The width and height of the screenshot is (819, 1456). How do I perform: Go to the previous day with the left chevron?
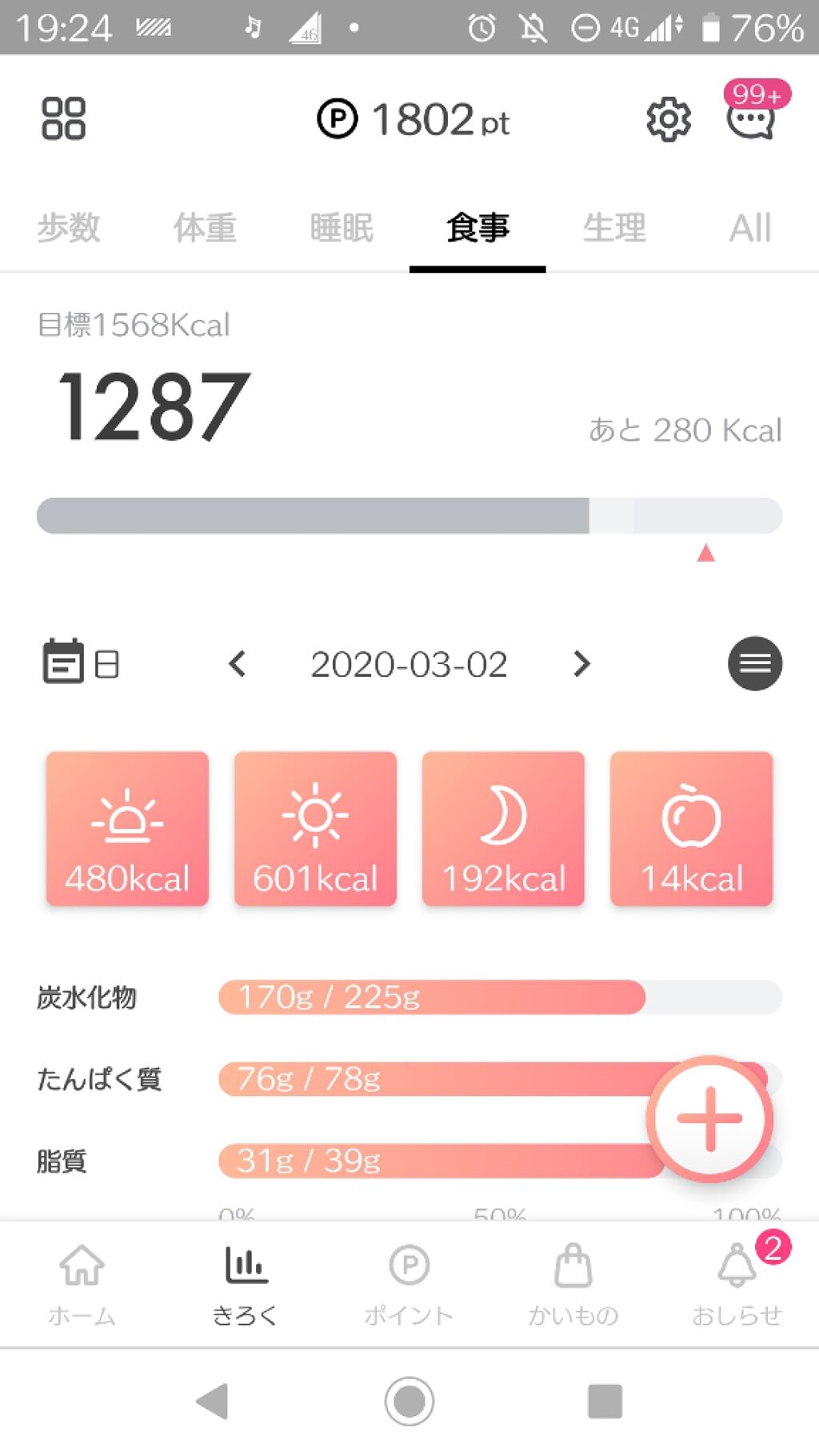tap(237, 664)
